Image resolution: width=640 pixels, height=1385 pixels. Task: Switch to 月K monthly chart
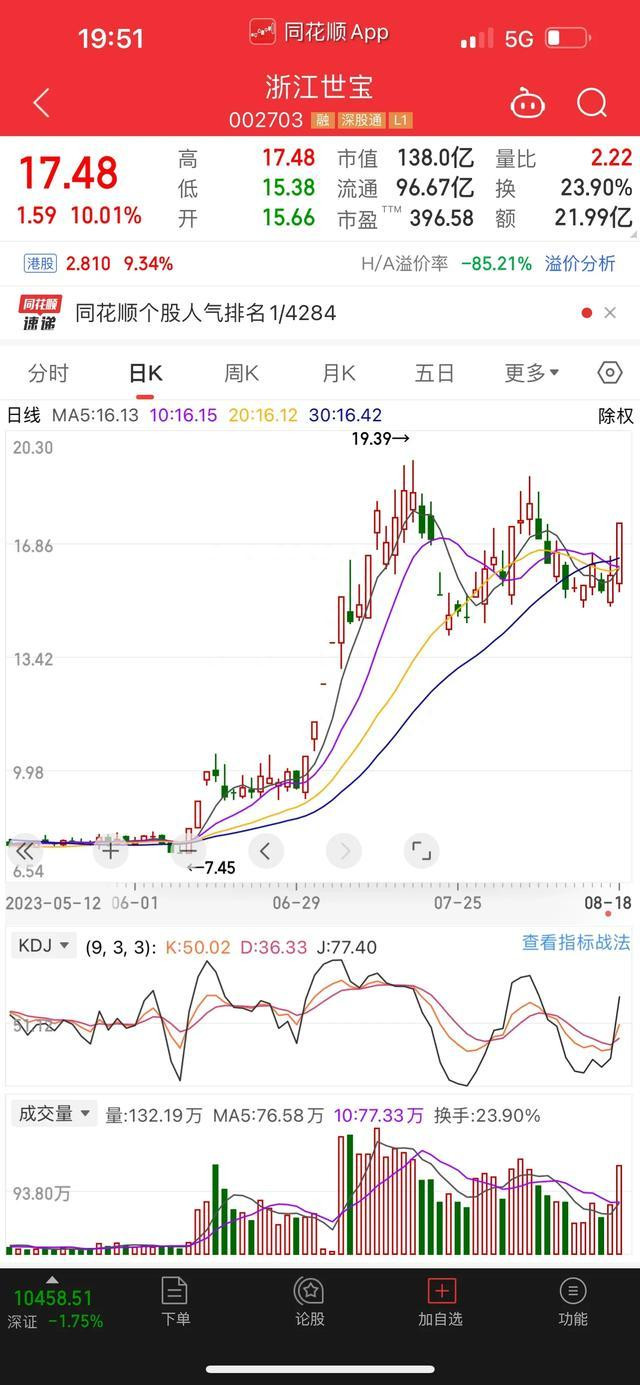(338, 373)
